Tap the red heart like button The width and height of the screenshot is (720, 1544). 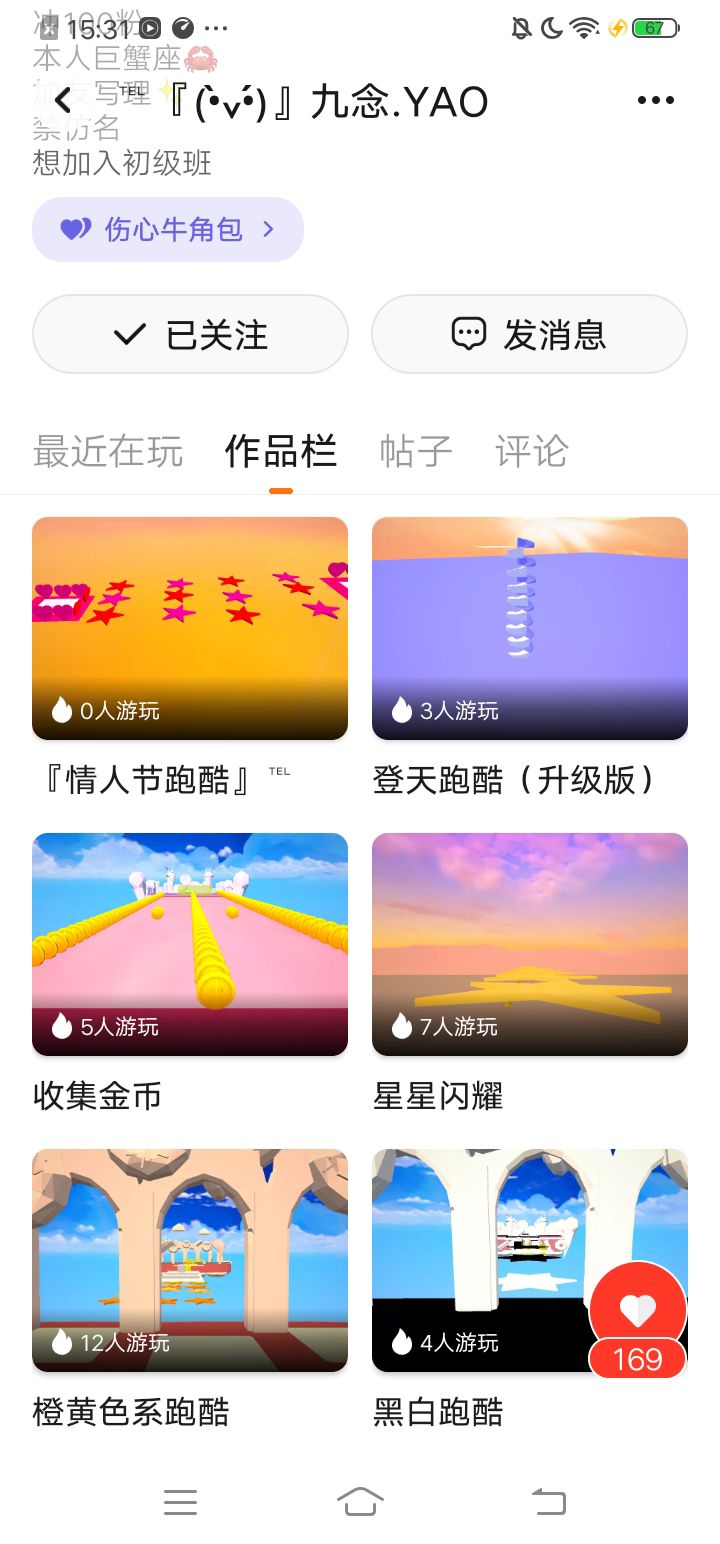click(x=638, y=1310)
